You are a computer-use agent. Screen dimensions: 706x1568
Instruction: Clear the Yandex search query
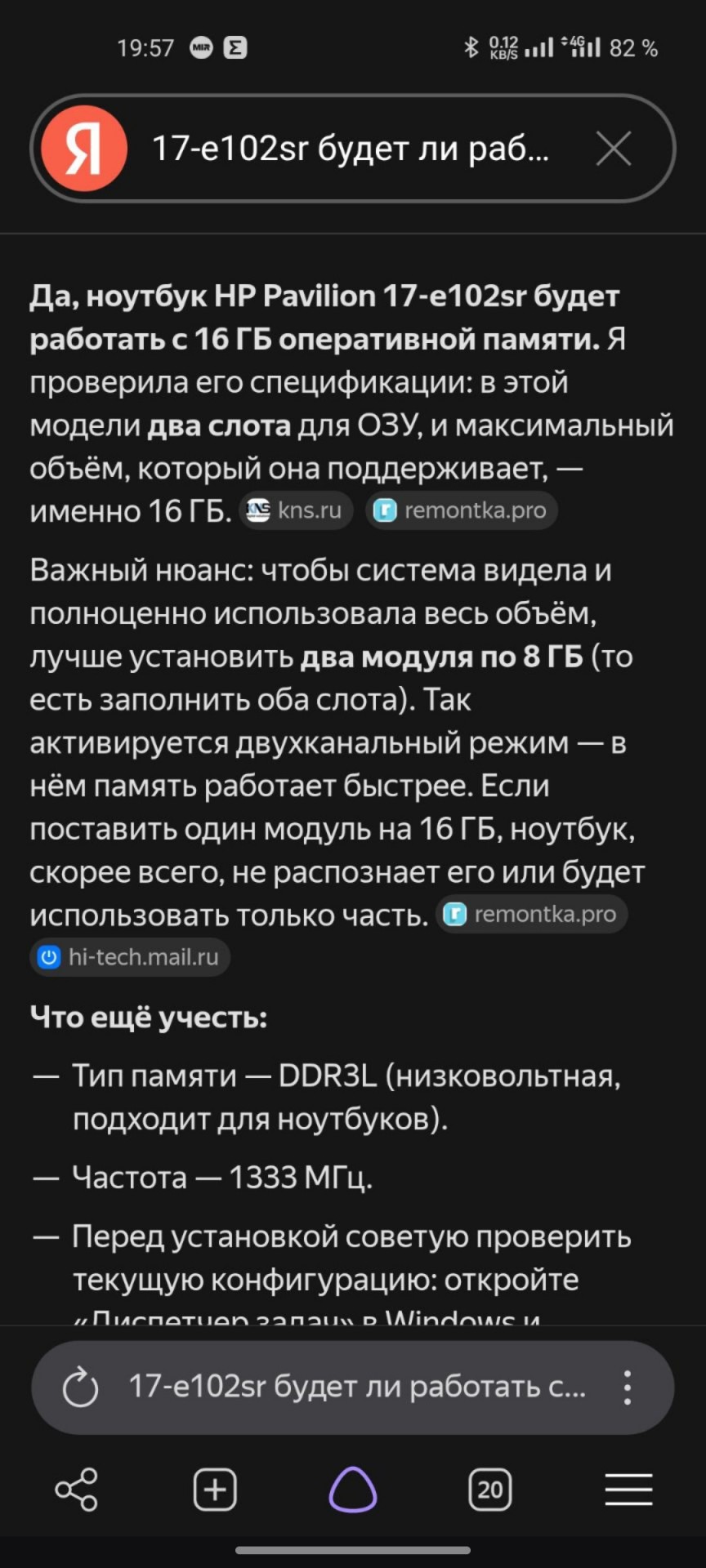[614, 149]
